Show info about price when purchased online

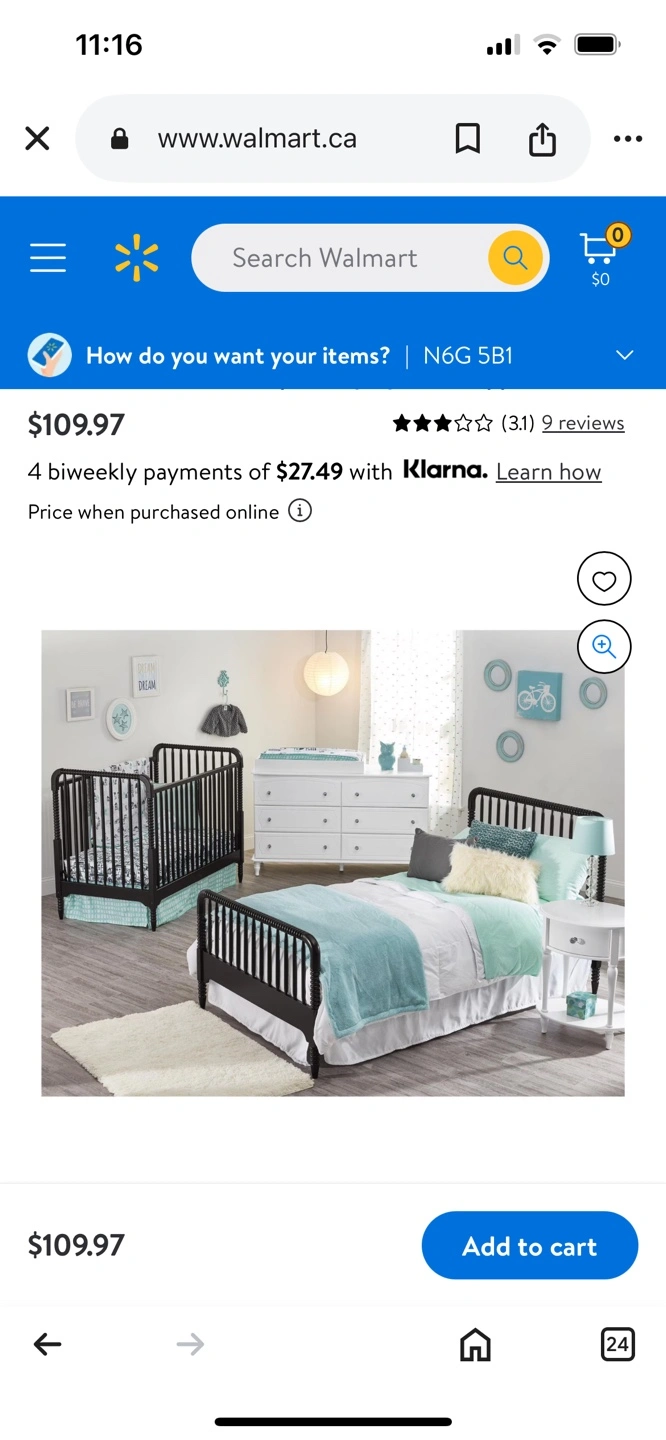[300, 511]
